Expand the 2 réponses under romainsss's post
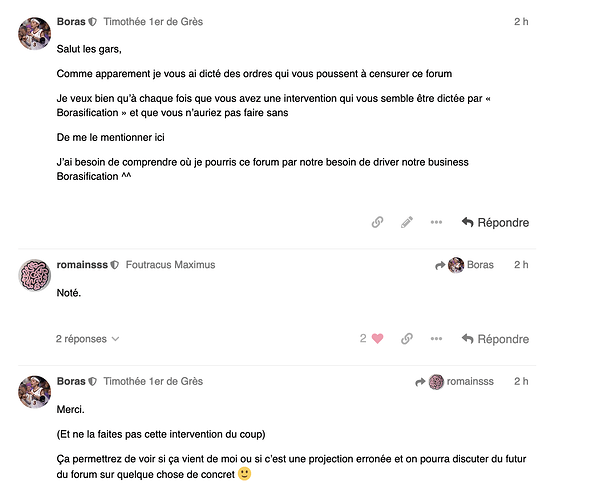 point(87,339)
